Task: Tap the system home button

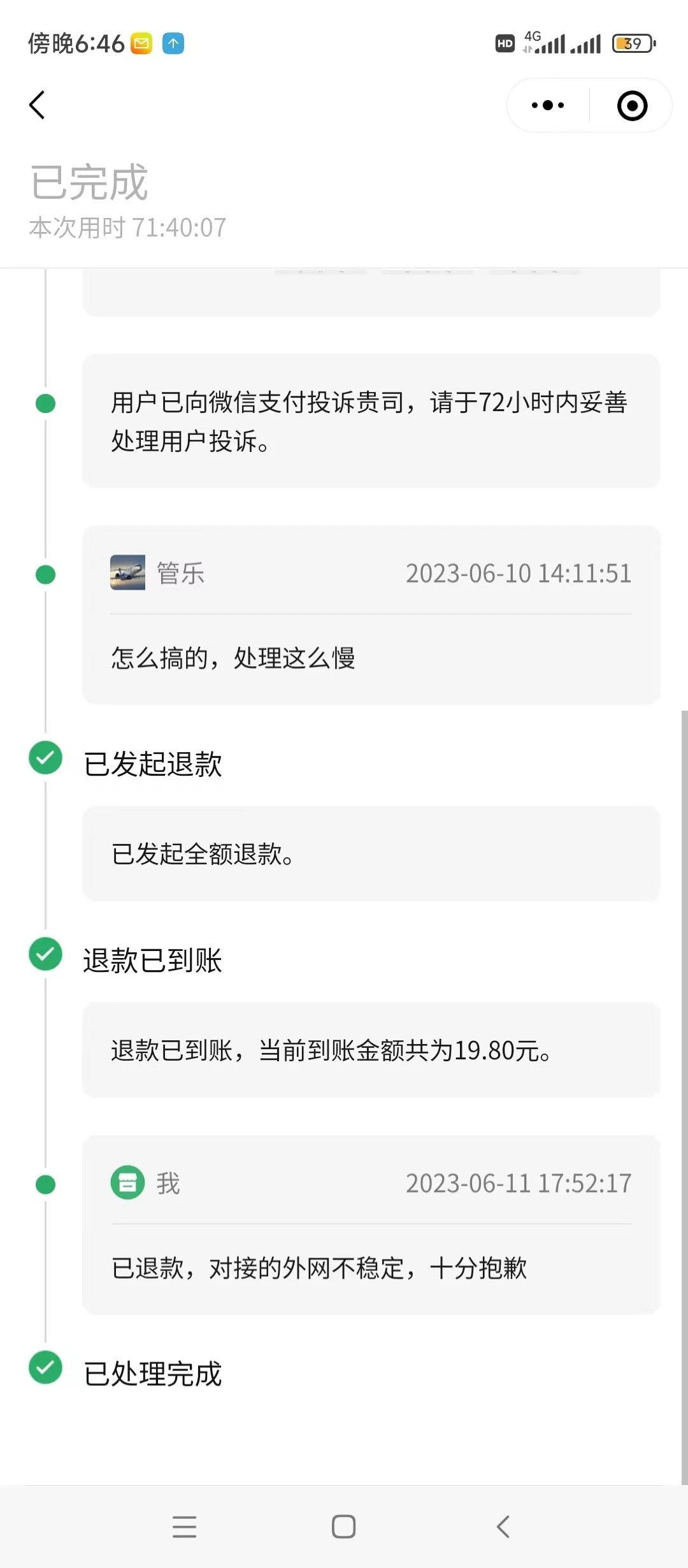Action: tap(344, 1527)
